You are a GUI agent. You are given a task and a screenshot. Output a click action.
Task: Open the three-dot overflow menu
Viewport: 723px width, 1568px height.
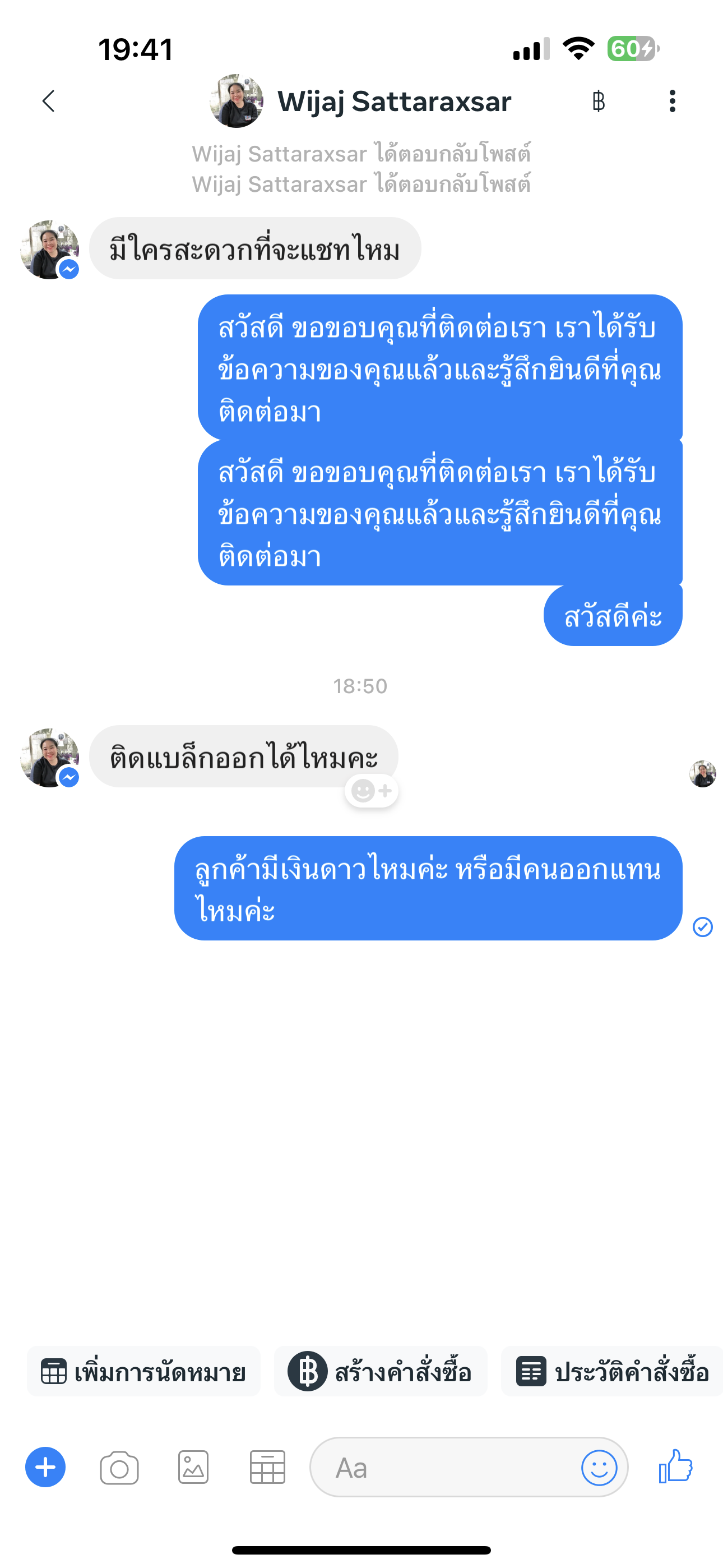click(x=672, y=101)
